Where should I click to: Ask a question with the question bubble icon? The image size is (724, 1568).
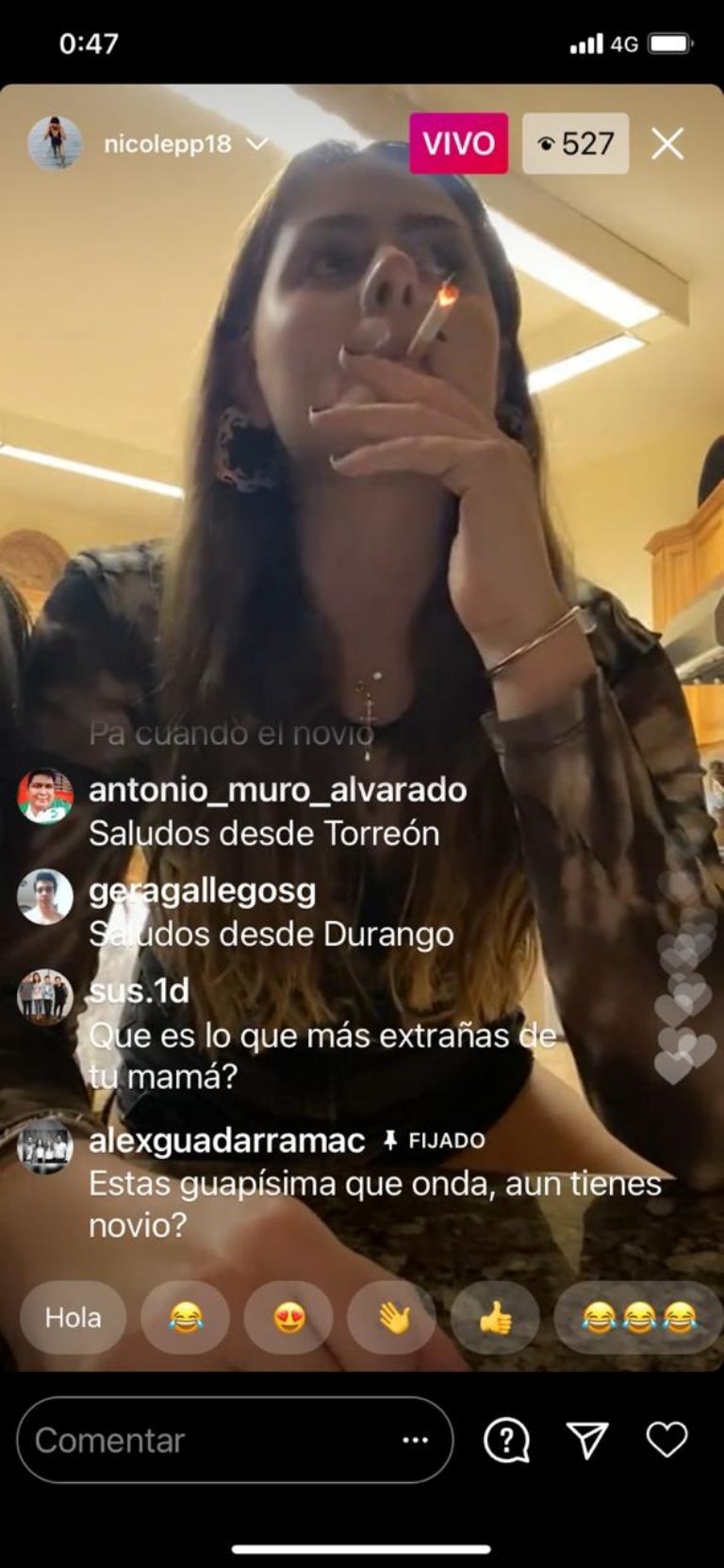507,1440
